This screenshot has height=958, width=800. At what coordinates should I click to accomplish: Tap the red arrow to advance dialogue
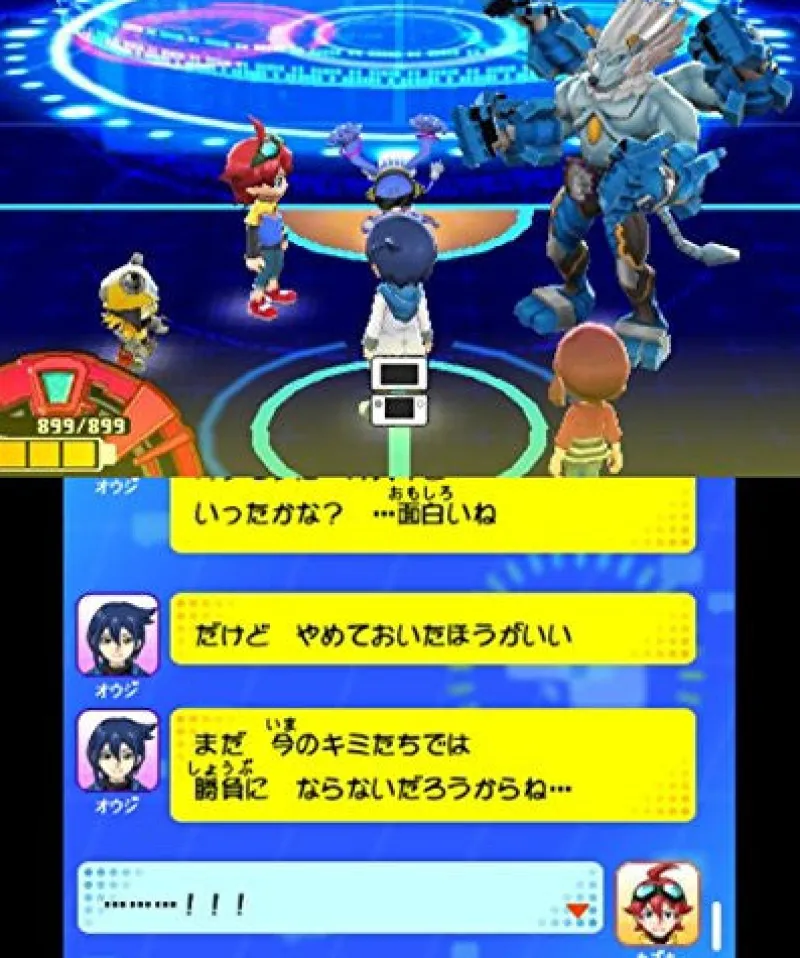(x=577, y=909)
